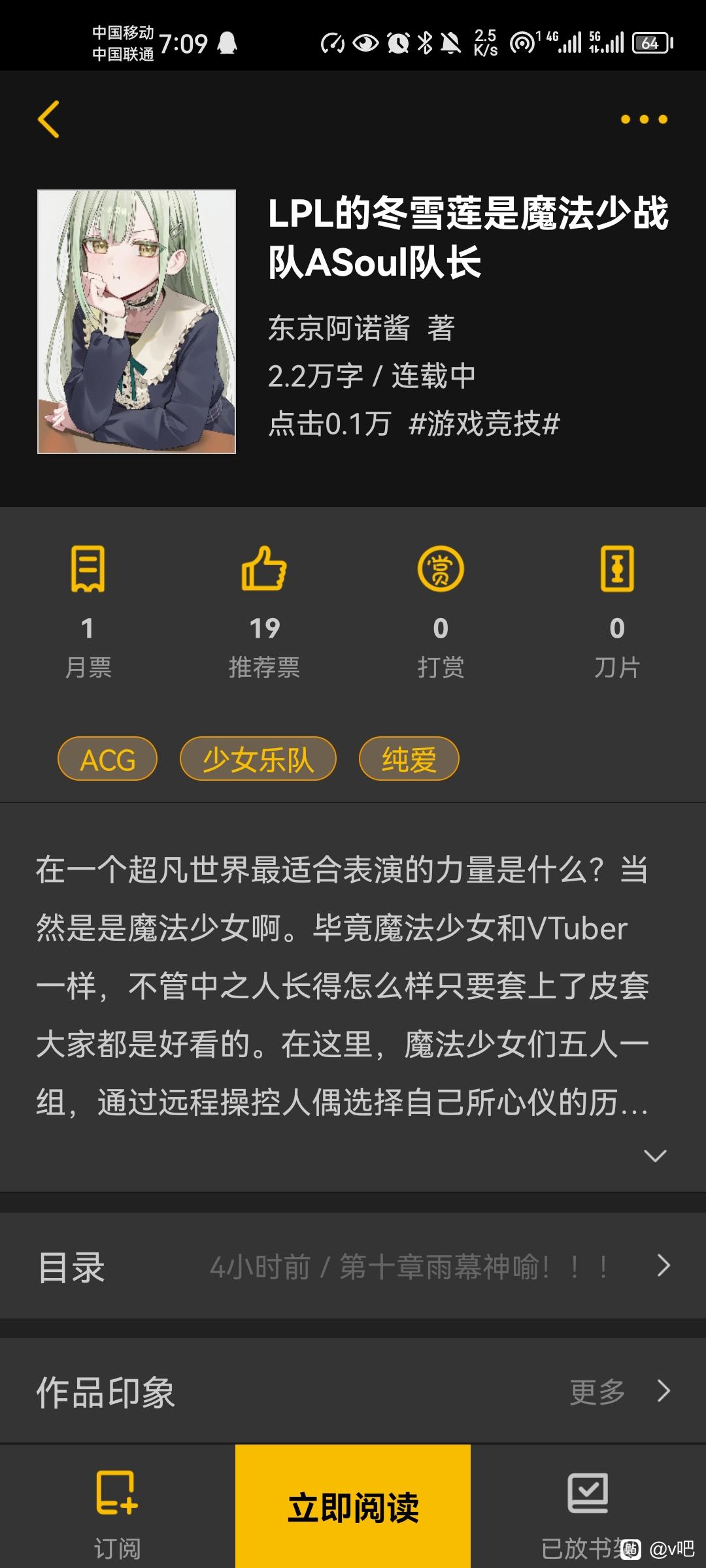This screenshot has height=1568, width=706.
Task: Open author 东京阿诺酱's page
Action: [x=339, y=328]
